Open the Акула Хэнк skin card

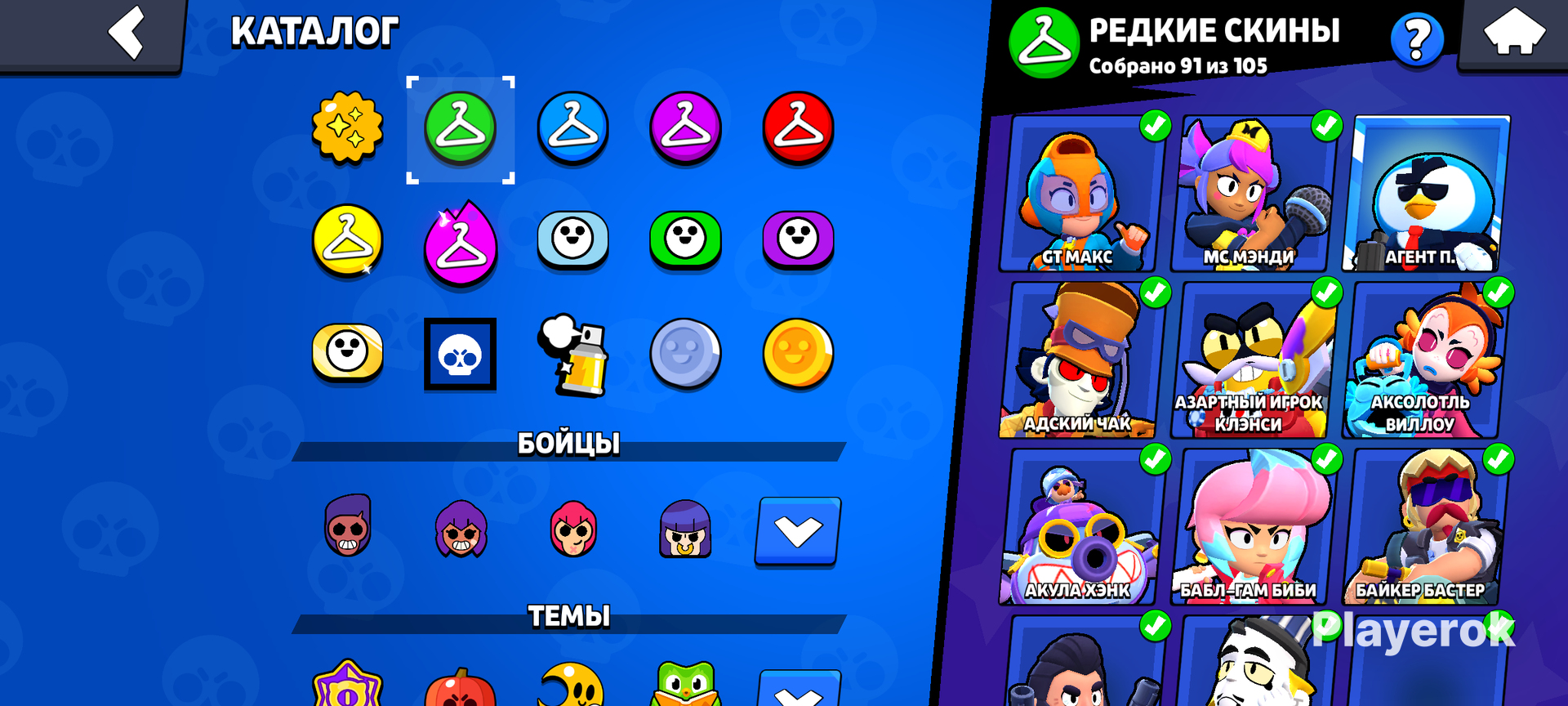click(x=1081, y=527)
